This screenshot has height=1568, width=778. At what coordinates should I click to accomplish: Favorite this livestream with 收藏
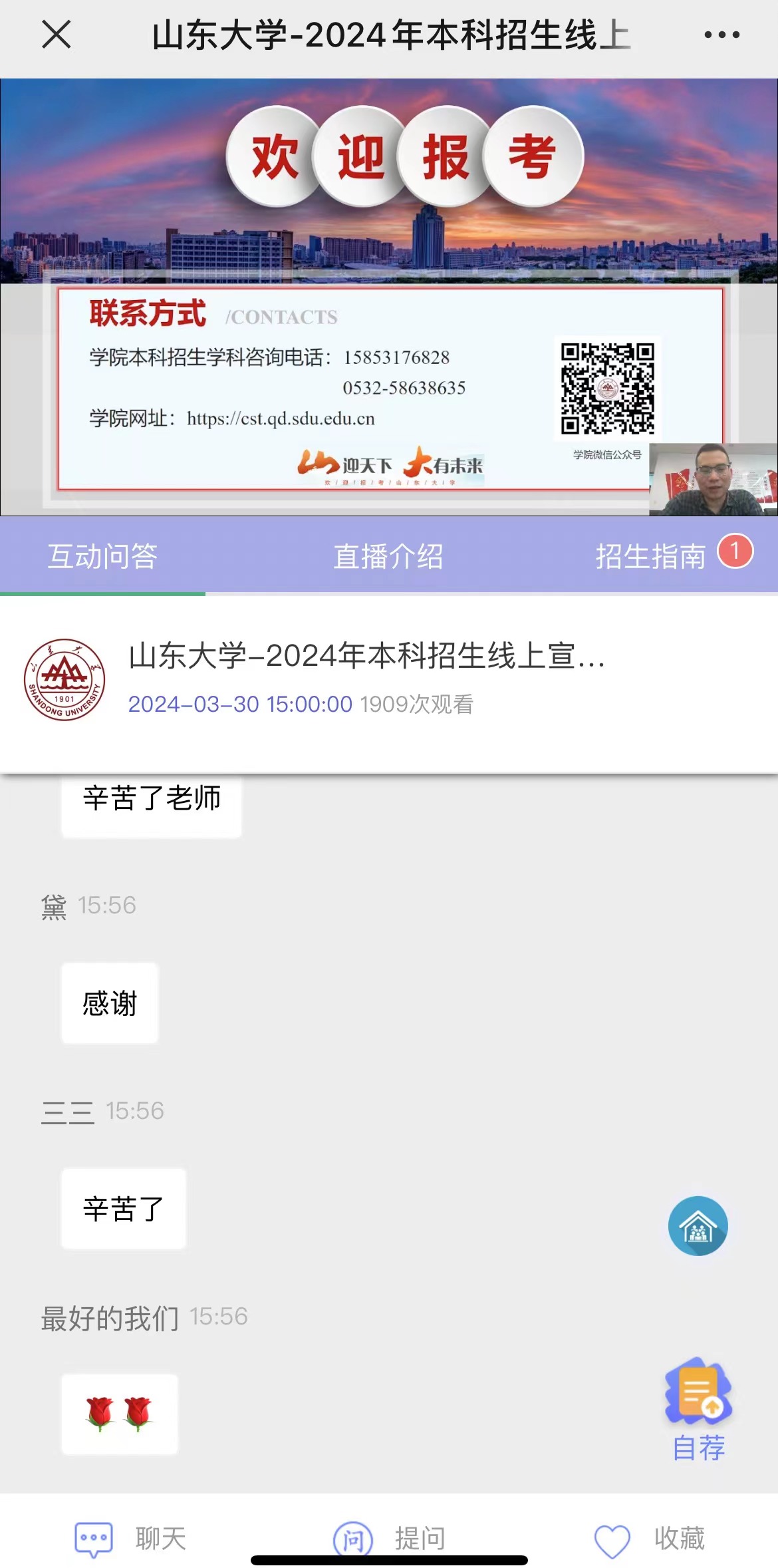[x=649, y=1539]
